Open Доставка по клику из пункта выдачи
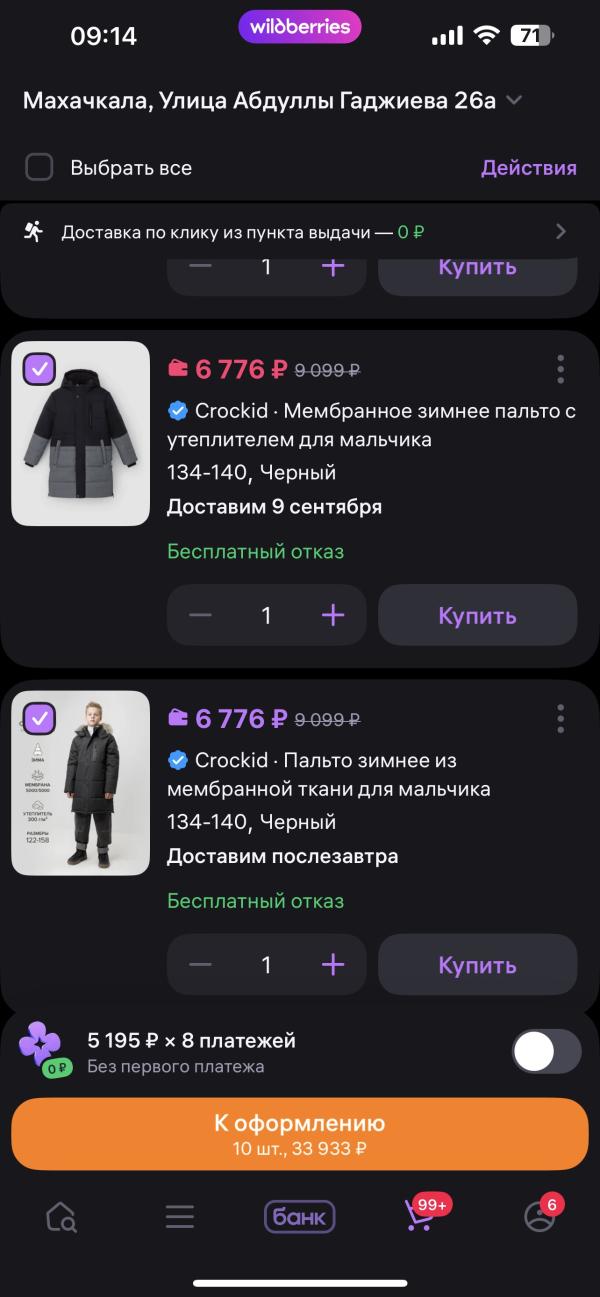This screenshot has height=1297, width=600. (x=300, y=232)
